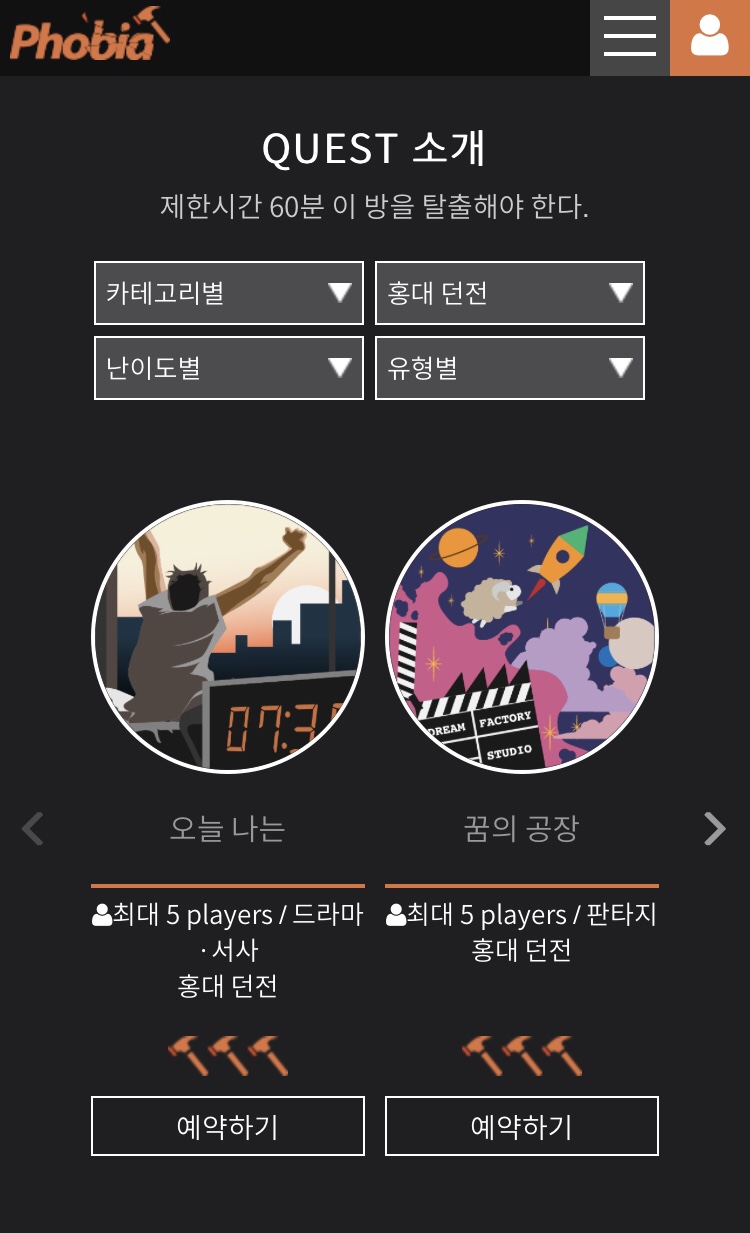Expand the 홍대 던전 branch dropdown
The height and width of the screenshot is (1233, 750).
510,293
